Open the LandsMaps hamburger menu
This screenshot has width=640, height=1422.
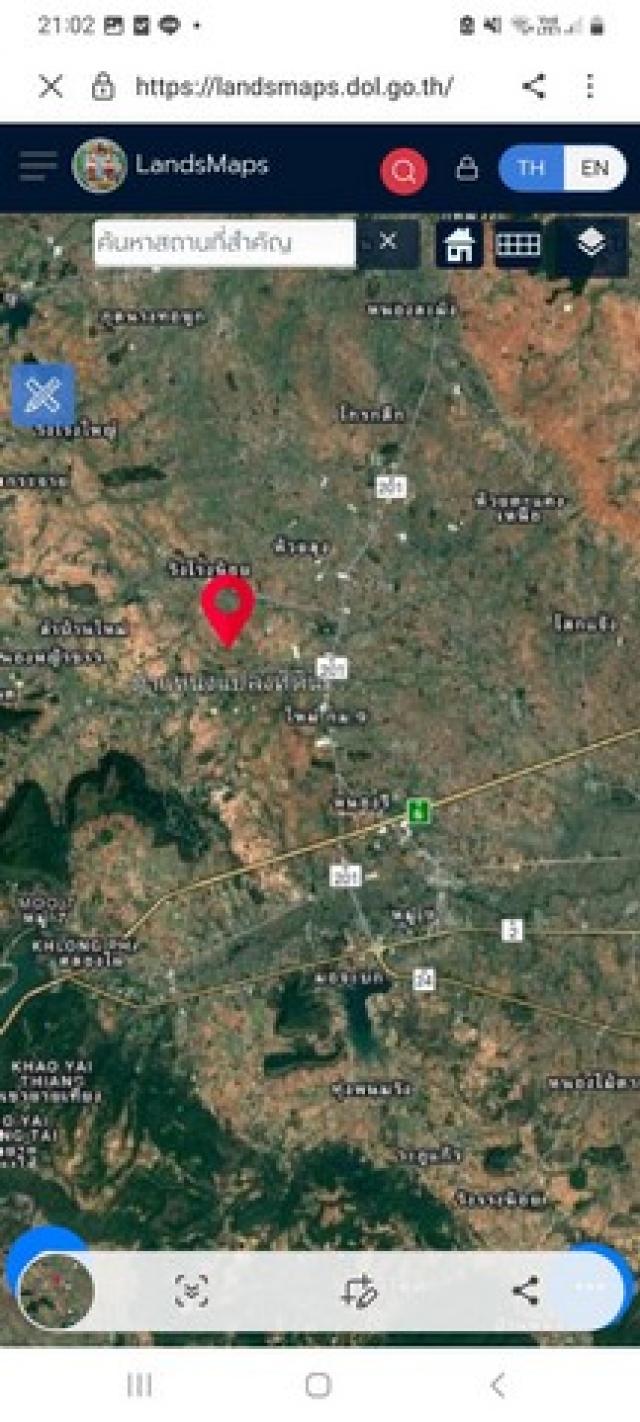point(38,166)
